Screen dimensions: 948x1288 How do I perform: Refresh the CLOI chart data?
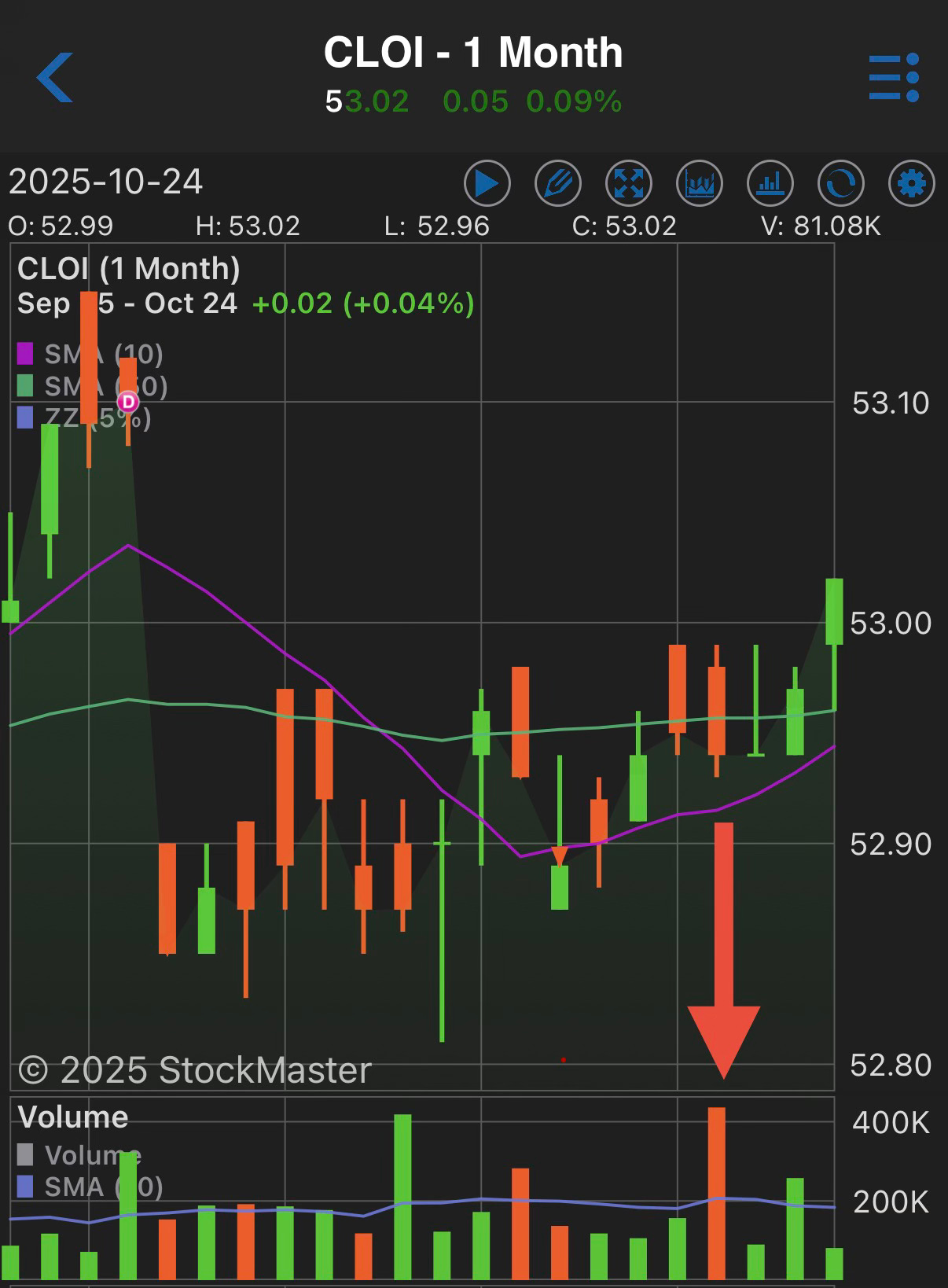[x=840, y=183]
